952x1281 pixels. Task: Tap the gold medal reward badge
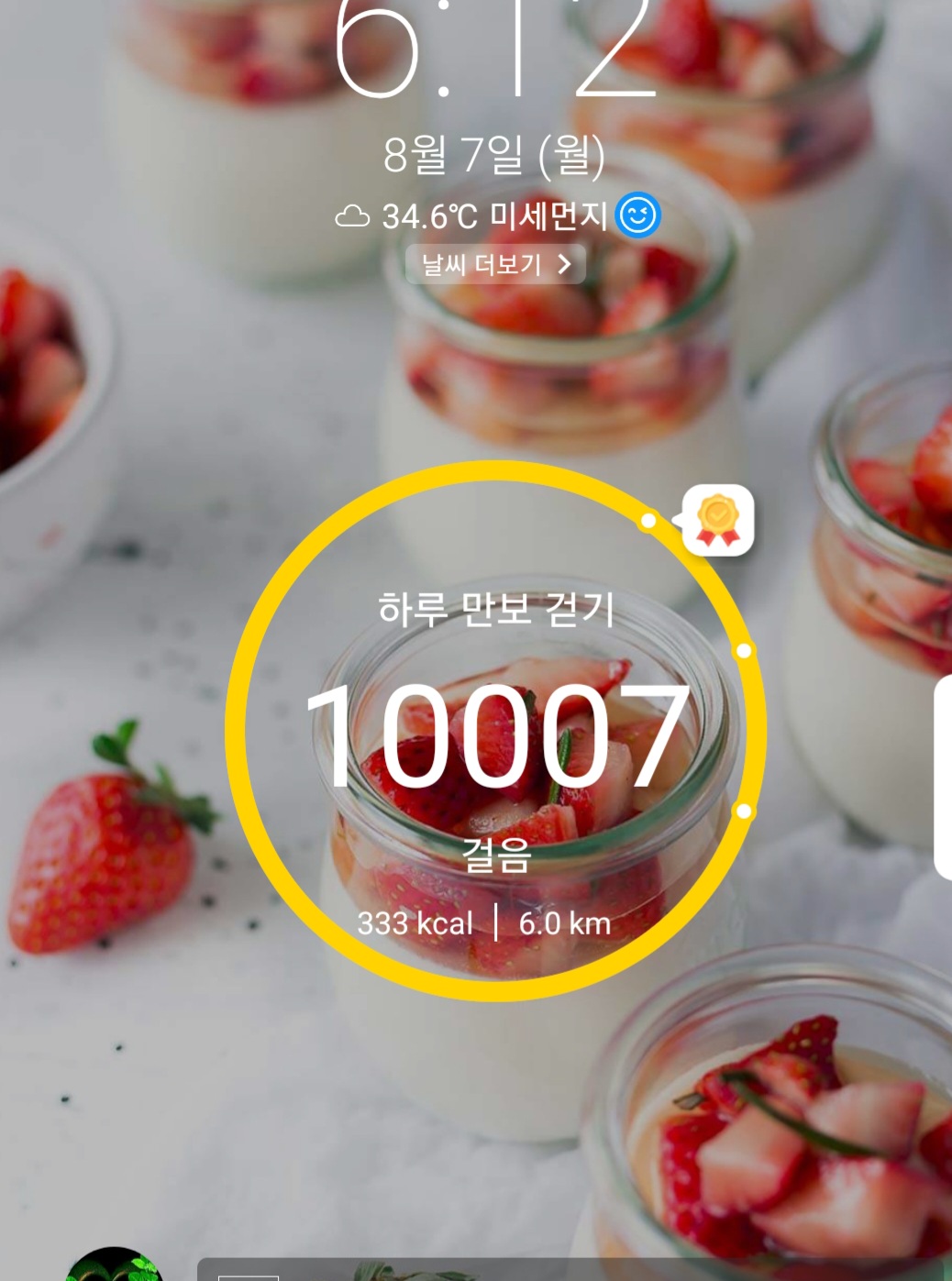coord(718,520)
